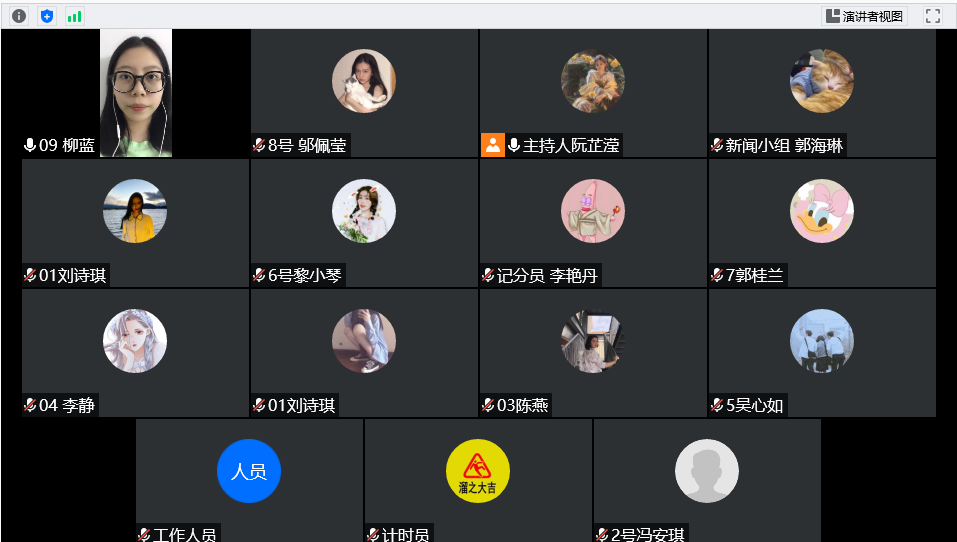Select tile 记分员 李艳丹

(x=593, y=223)
